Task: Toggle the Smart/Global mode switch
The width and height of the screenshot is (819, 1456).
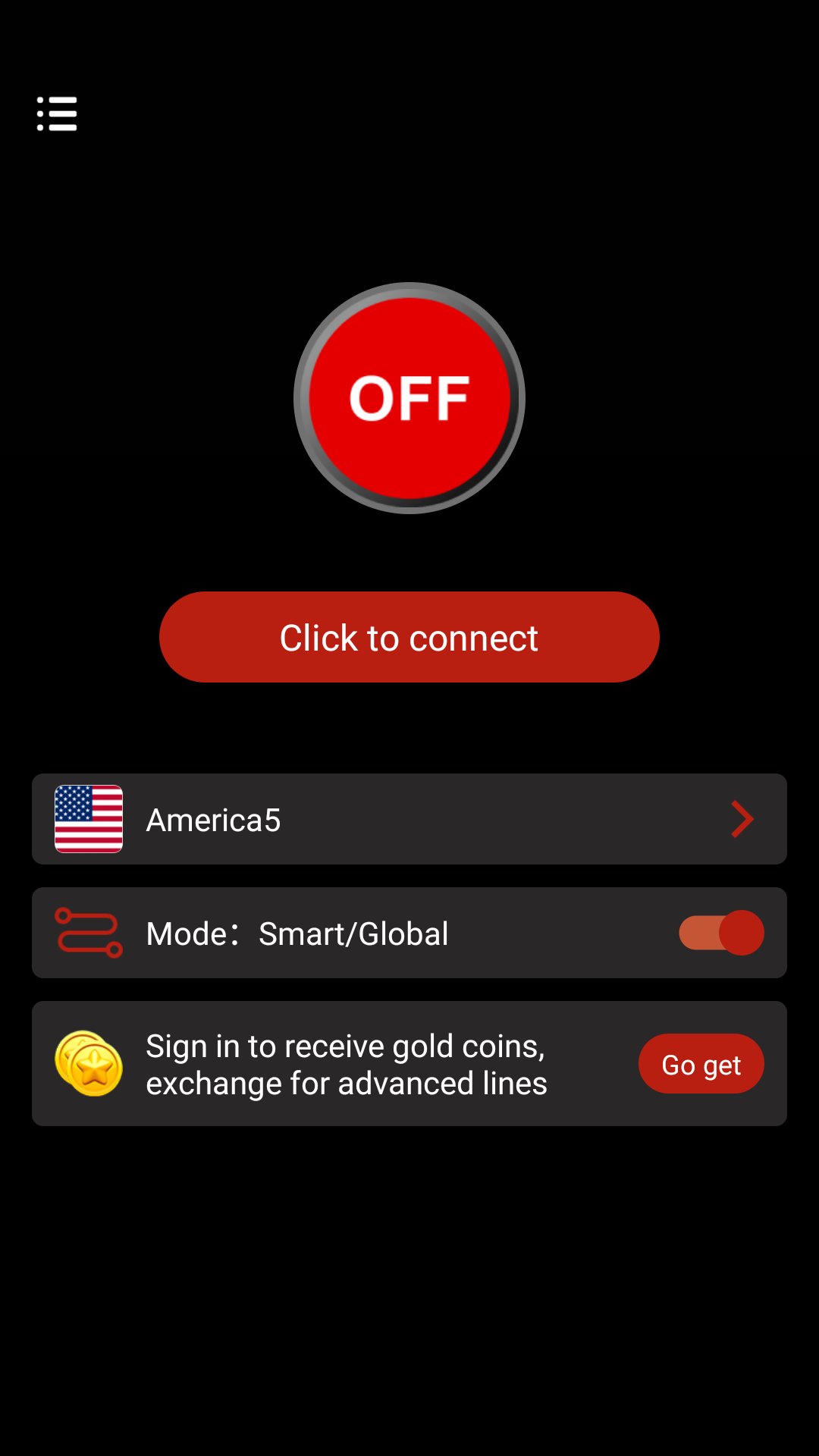Action: (720, 933)
